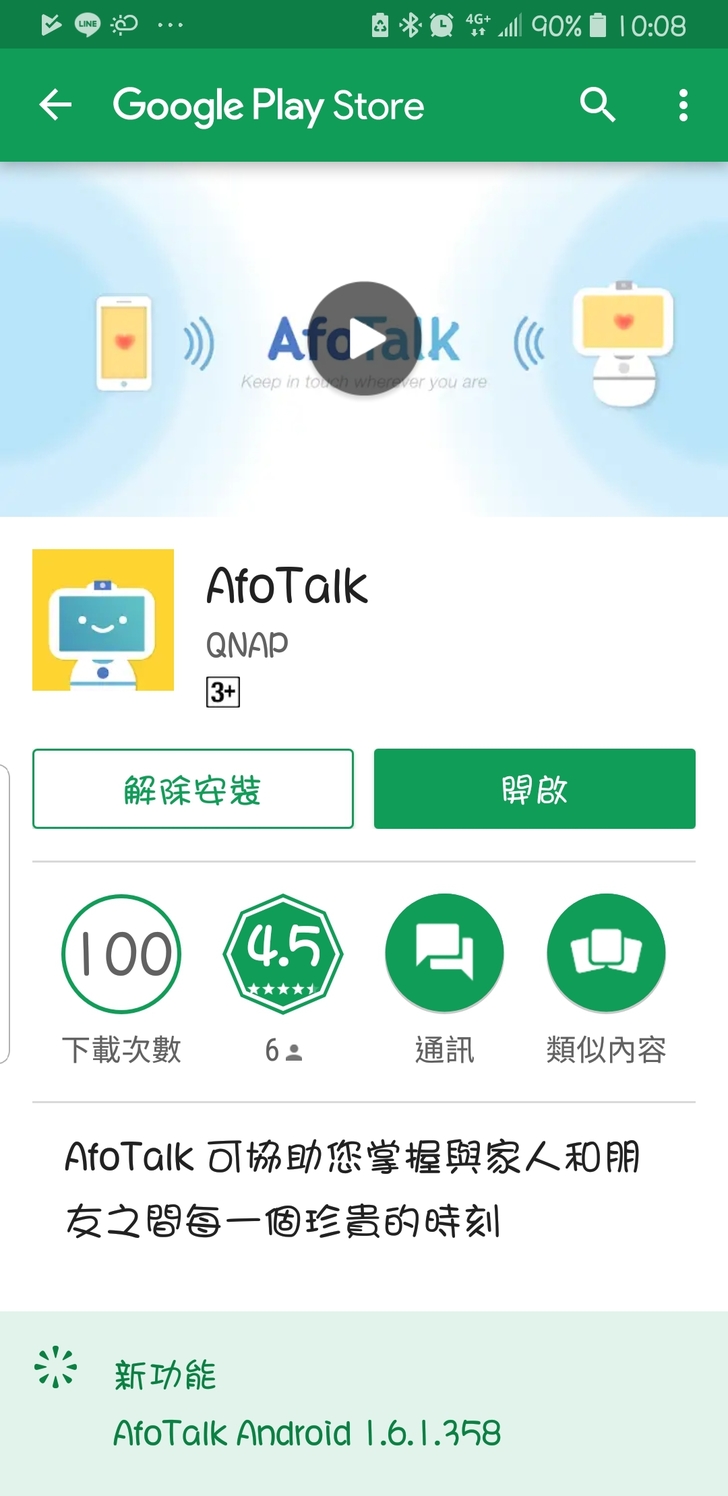
Task: Tap 開啟 to open AfoTalk
Action: click(534, 789)
